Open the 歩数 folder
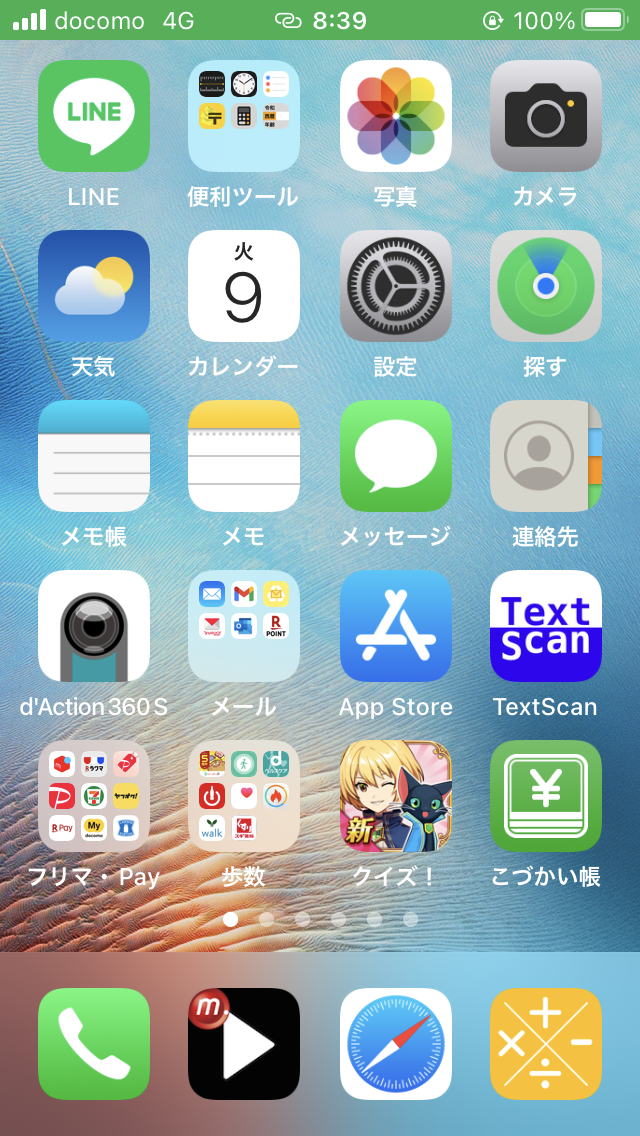640x1136 pixels. point(244,796)
